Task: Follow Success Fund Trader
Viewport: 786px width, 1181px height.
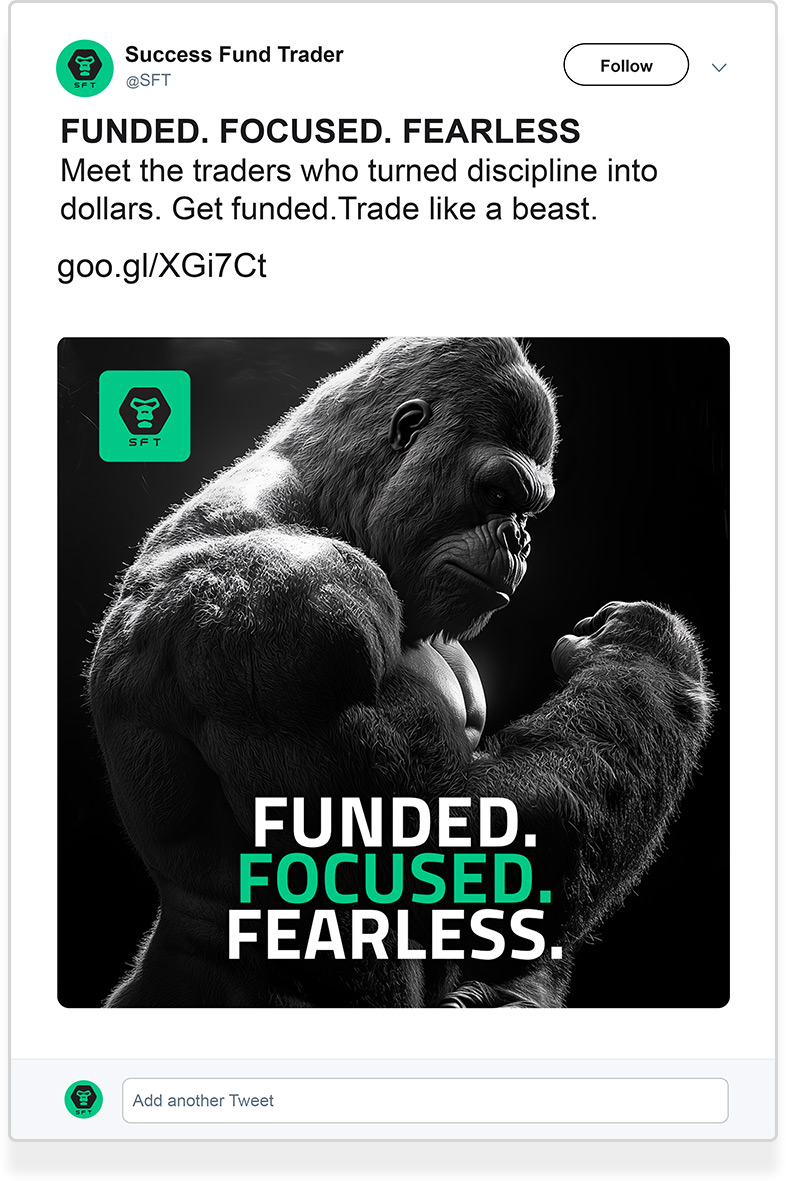Action: coord(626,66)
